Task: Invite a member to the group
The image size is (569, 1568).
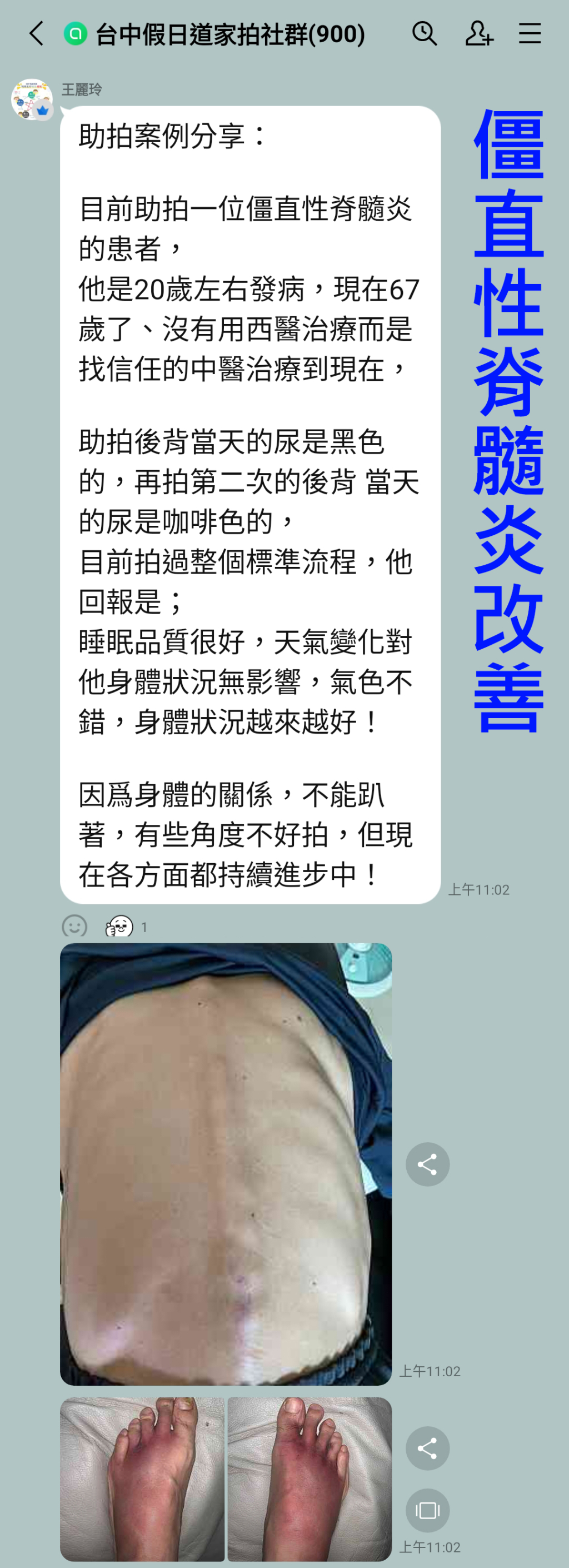Action: pyautogui.click(x=478, y=33)
